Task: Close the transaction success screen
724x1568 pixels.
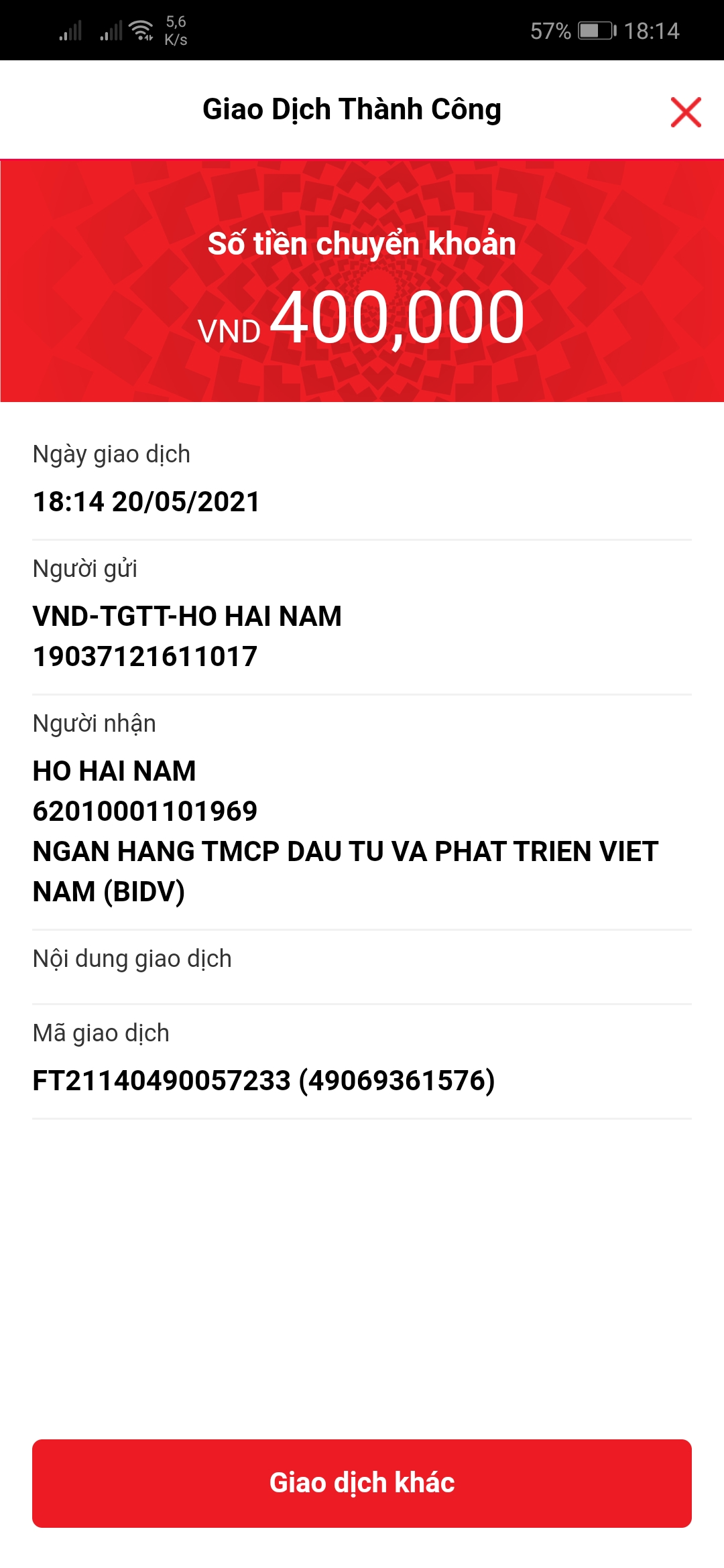Action: coord(685,112)
